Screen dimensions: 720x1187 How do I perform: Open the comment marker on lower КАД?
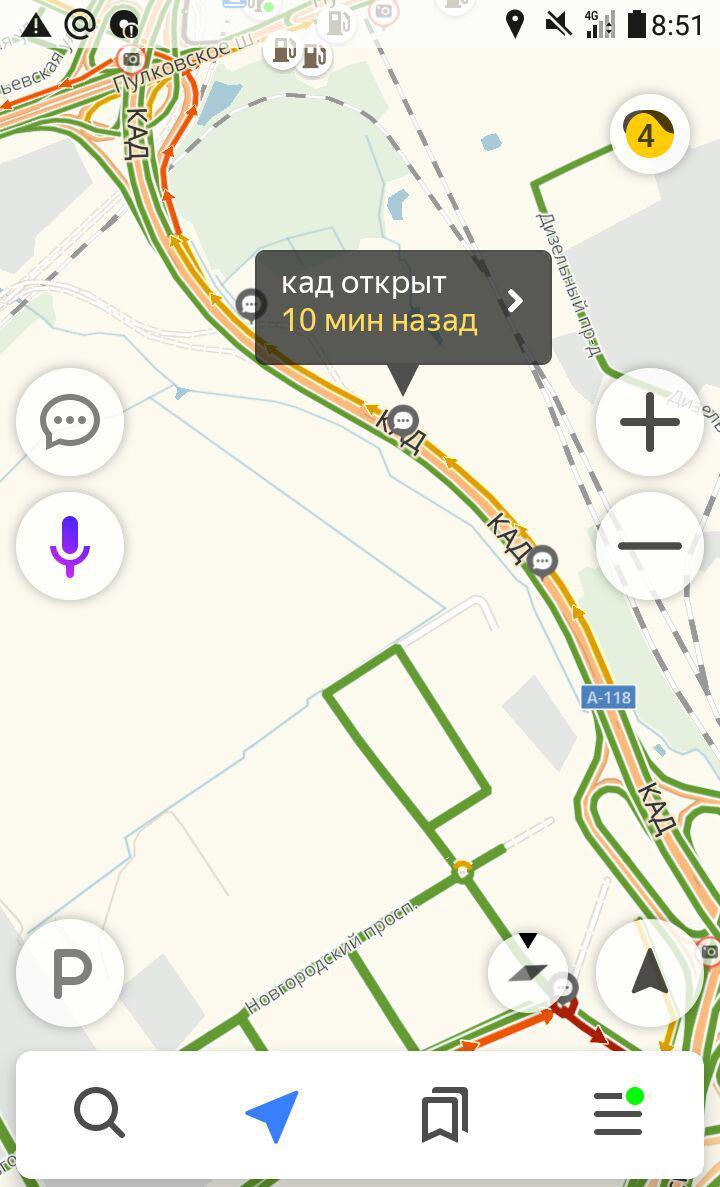[x=542, y=562]
